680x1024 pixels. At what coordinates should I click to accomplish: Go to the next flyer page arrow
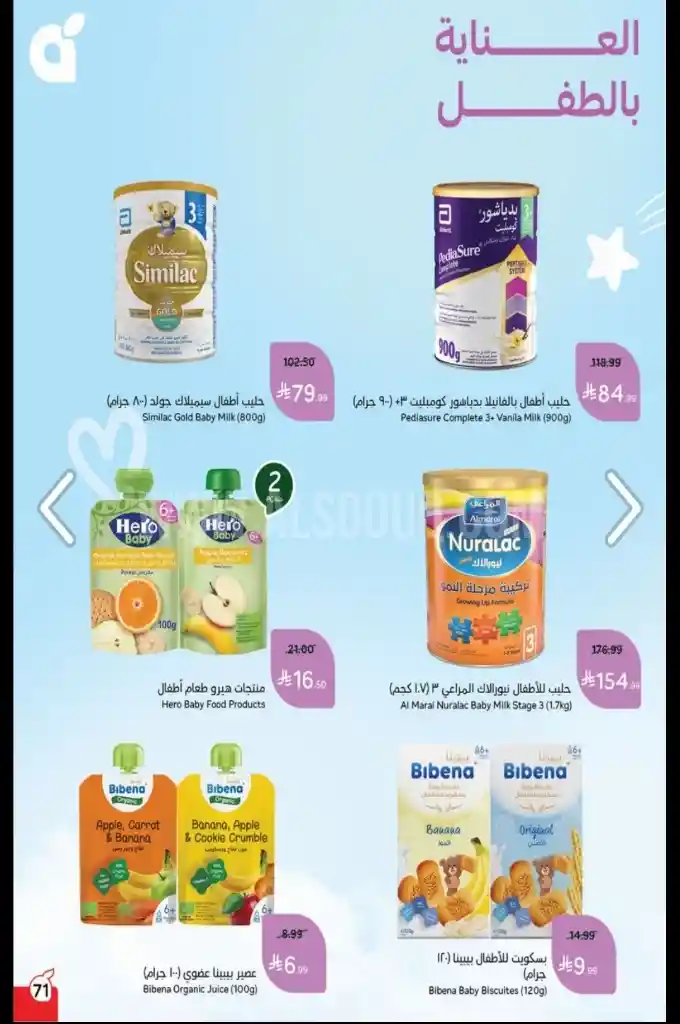point(623,507)
